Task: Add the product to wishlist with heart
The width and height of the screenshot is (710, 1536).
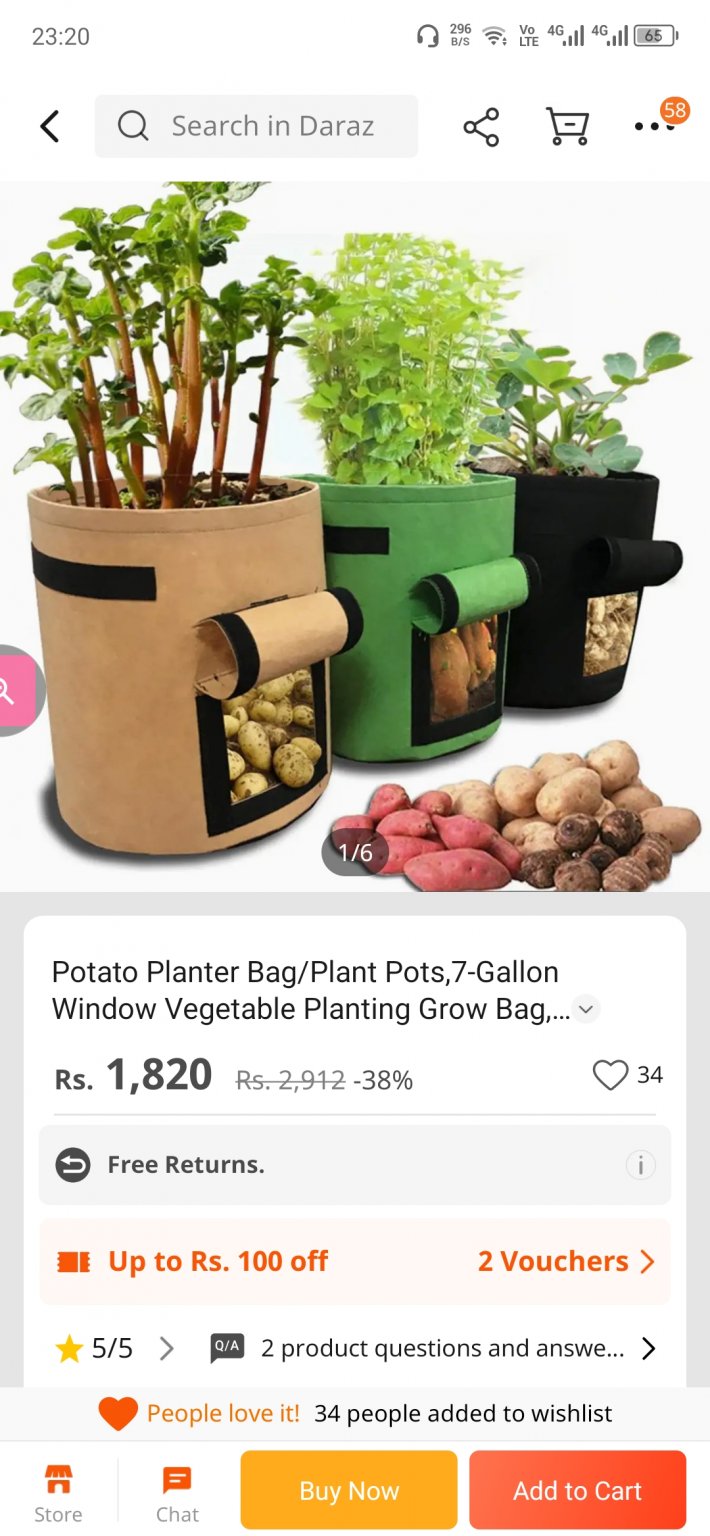Action: pos(610,1075)
